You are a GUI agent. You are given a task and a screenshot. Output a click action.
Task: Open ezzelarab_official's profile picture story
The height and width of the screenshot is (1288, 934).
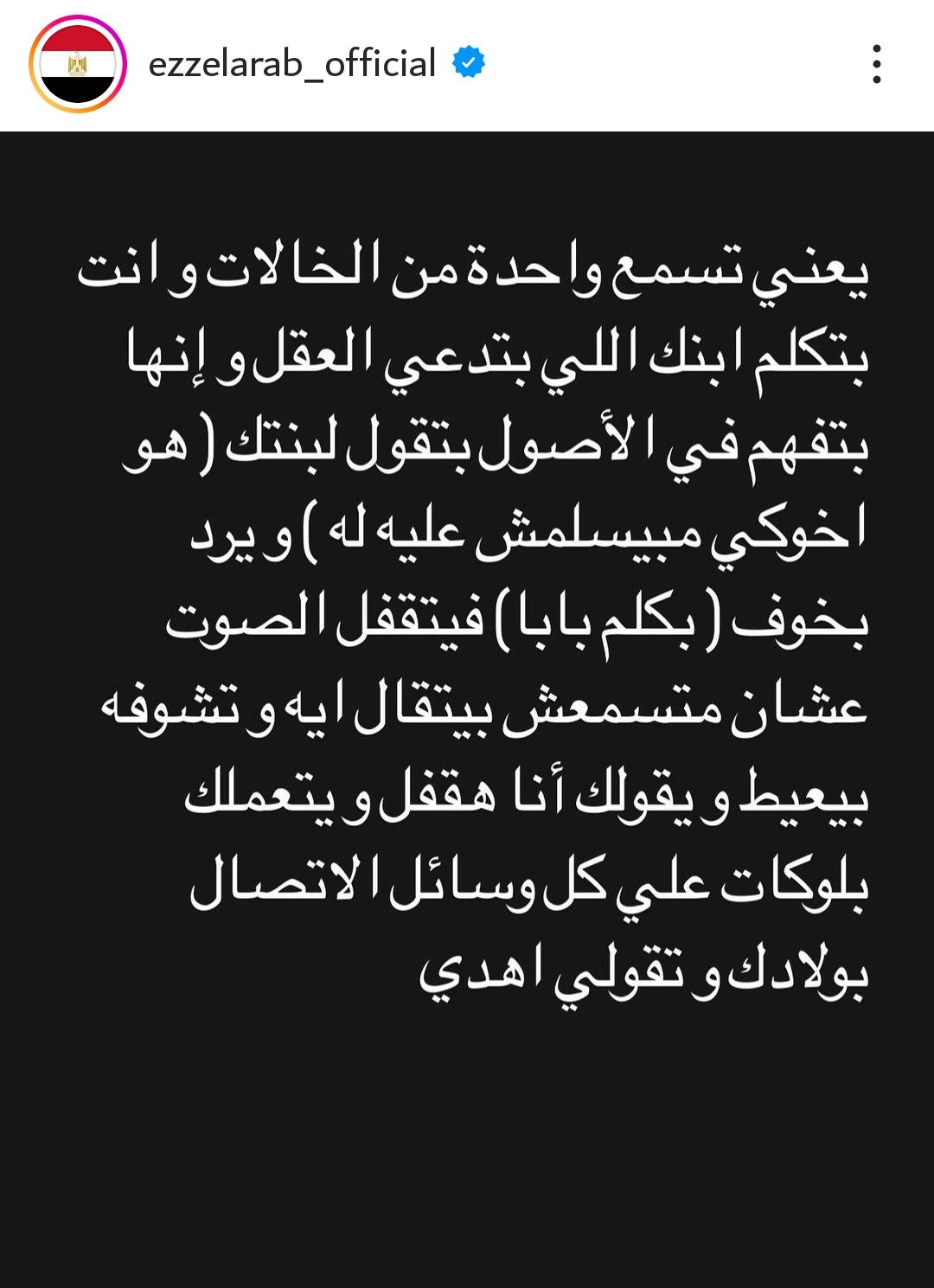pyautogui.click(x=78, y=65)
